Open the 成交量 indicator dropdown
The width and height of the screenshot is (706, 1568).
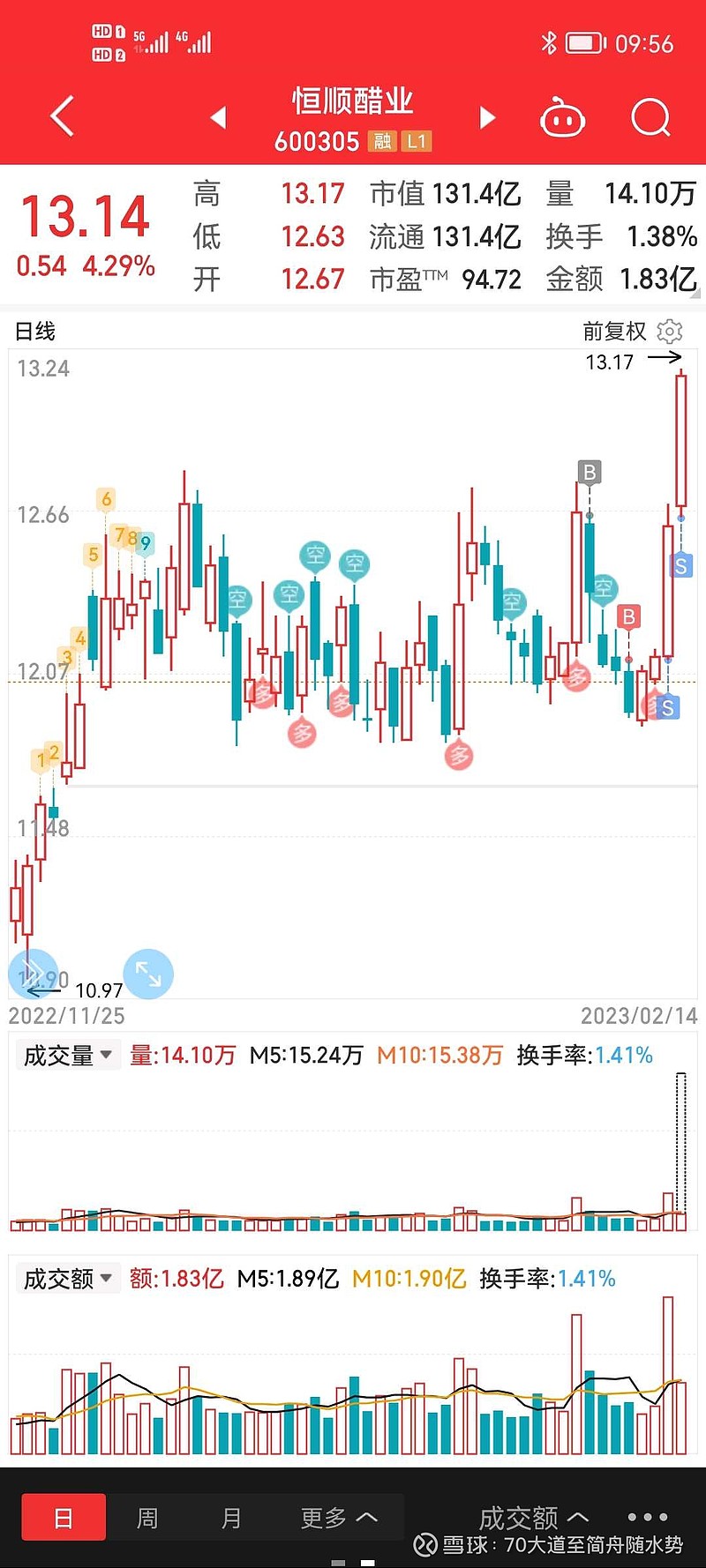(67, 1055)
